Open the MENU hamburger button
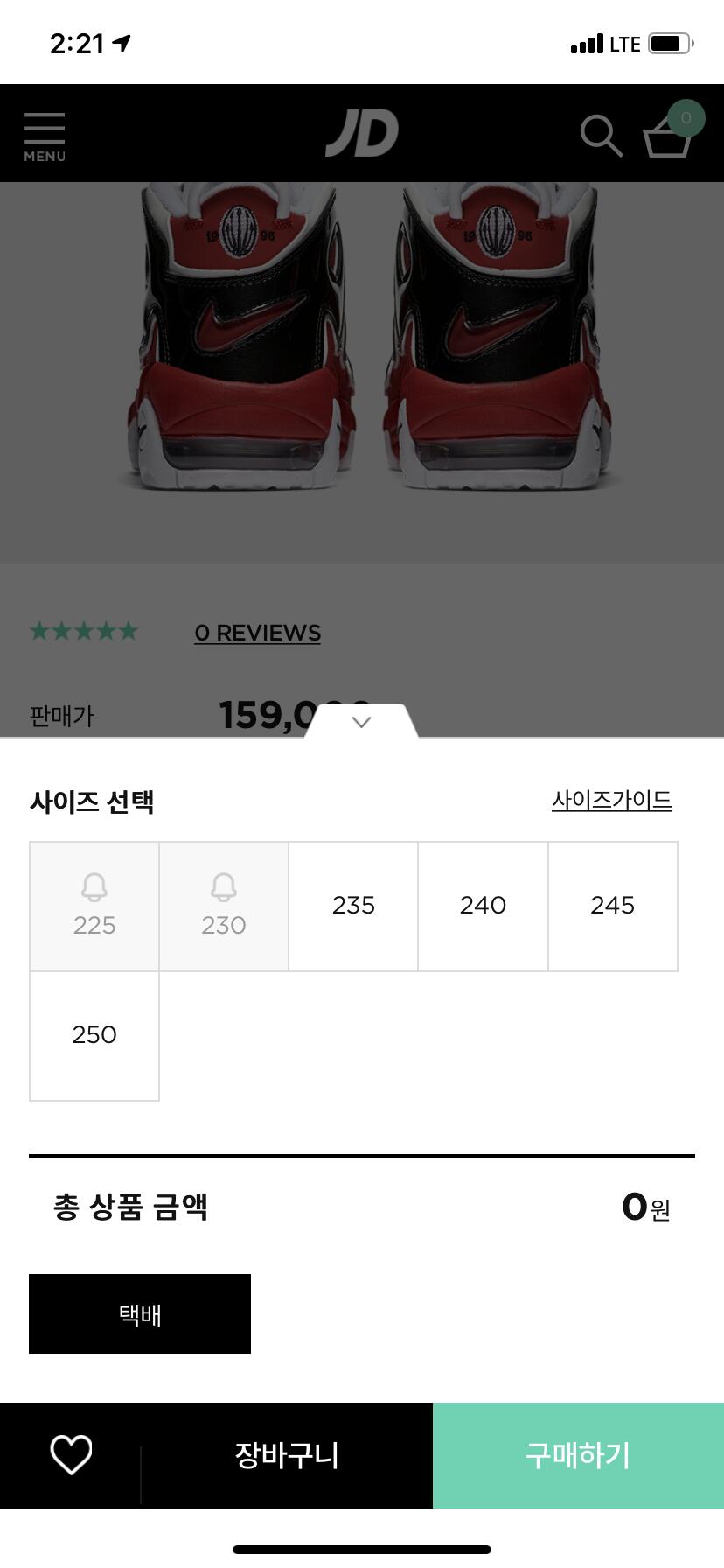Image resolution: width=724 pixels, height=1568 pixels. (45, 136)
